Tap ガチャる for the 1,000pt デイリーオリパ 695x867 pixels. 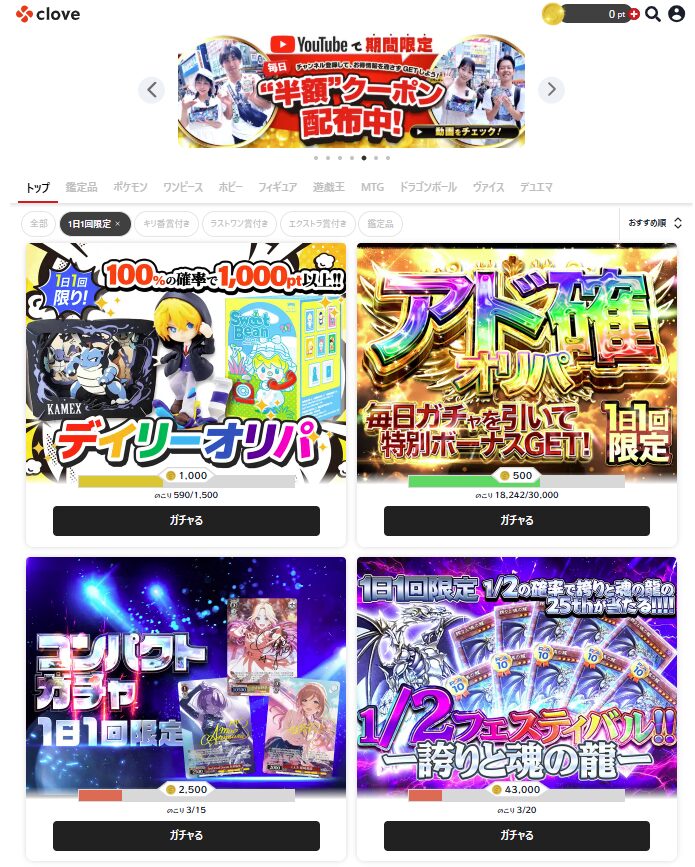click(x=186, y=520)
